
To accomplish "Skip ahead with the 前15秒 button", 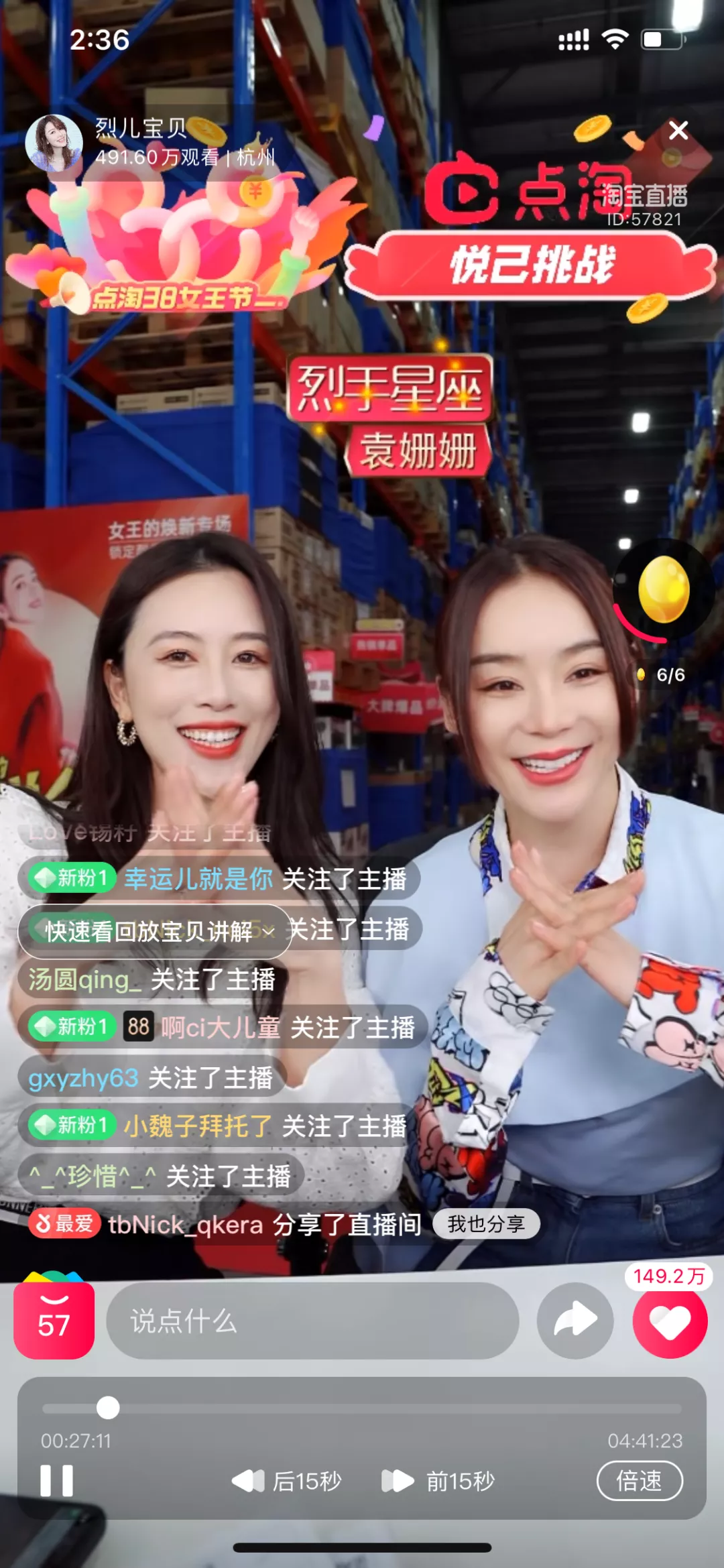I will pyautogui.click(x=438, y=1481).
